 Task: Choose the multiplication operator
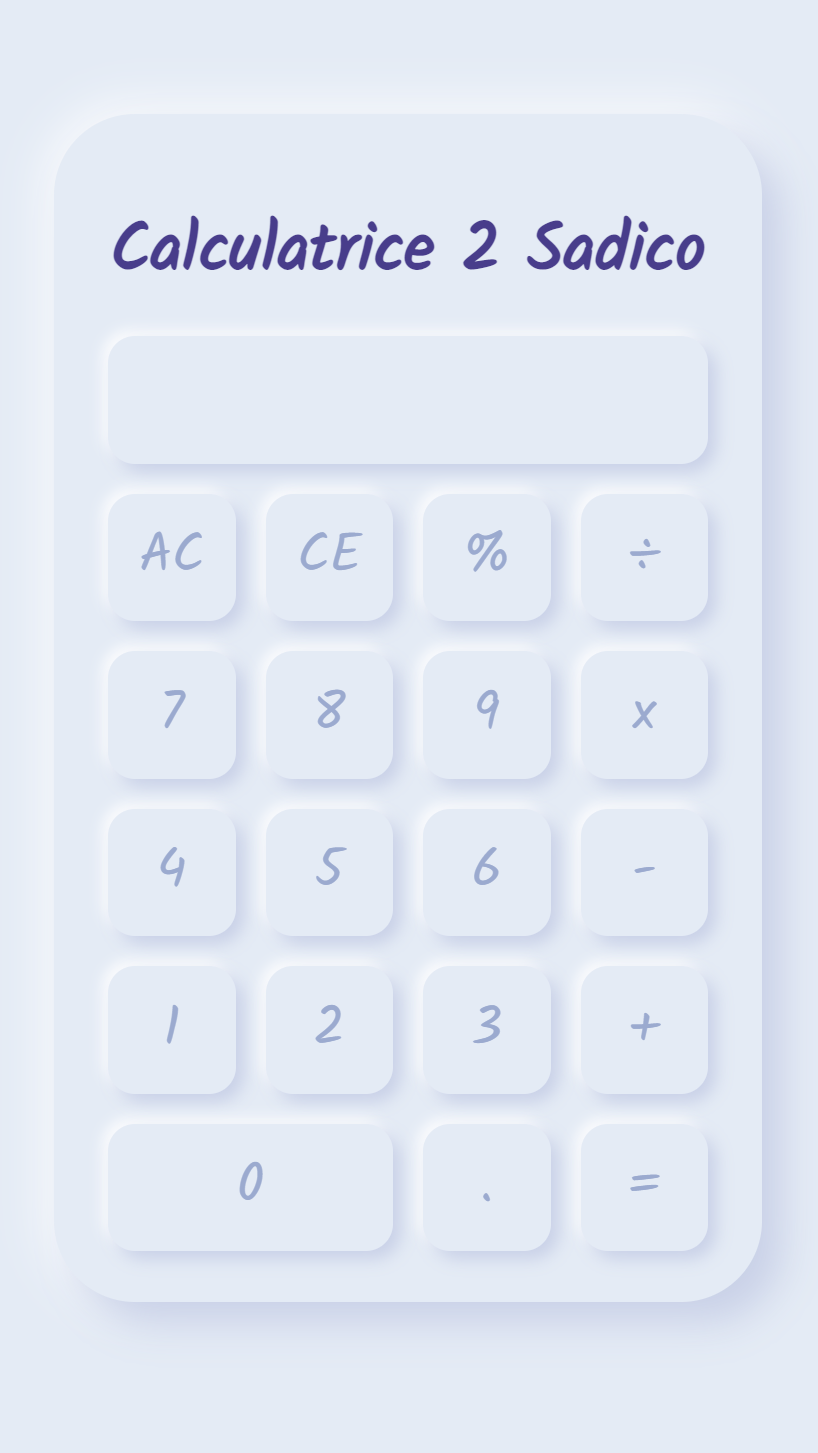[644, 714]
